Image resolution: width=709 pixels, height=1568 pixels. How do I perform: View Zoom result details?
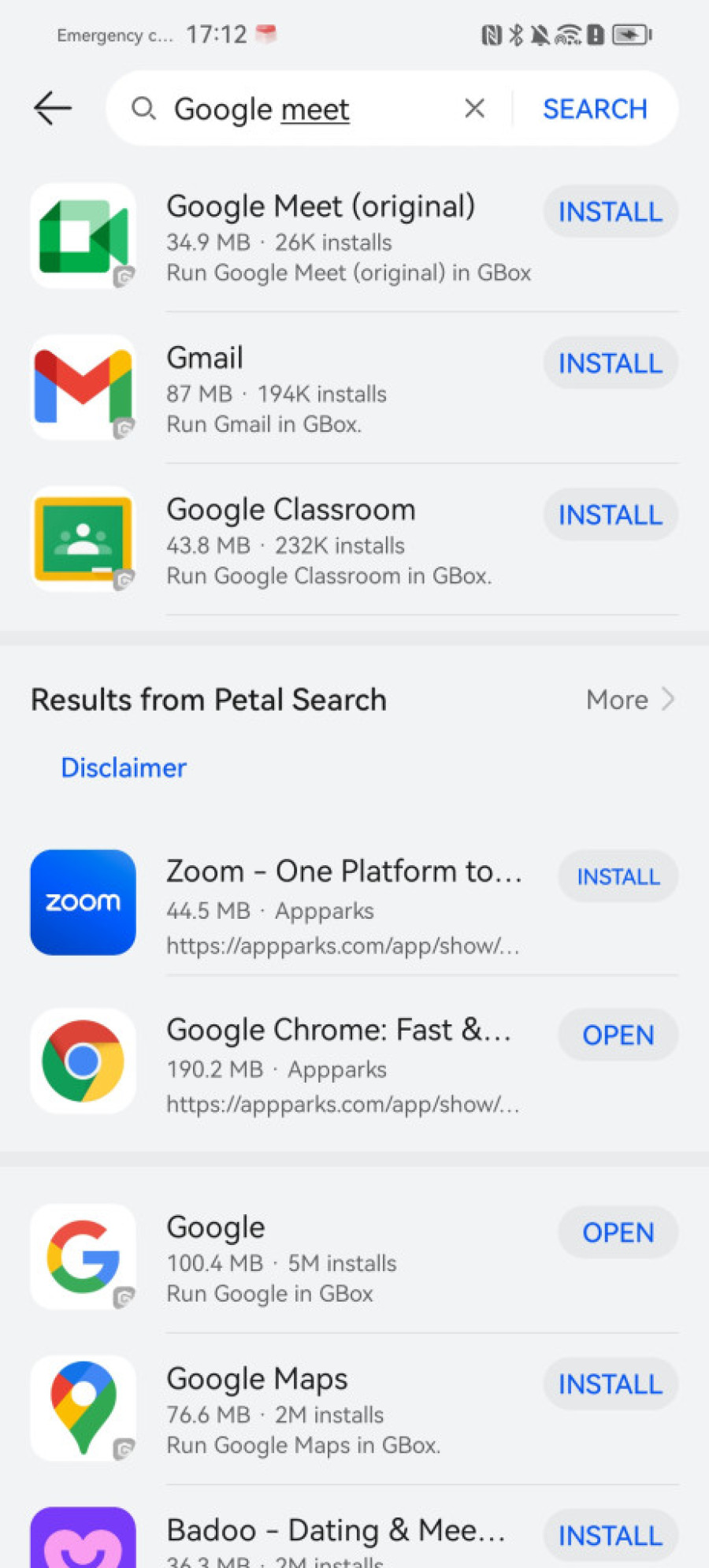(343, 906)
